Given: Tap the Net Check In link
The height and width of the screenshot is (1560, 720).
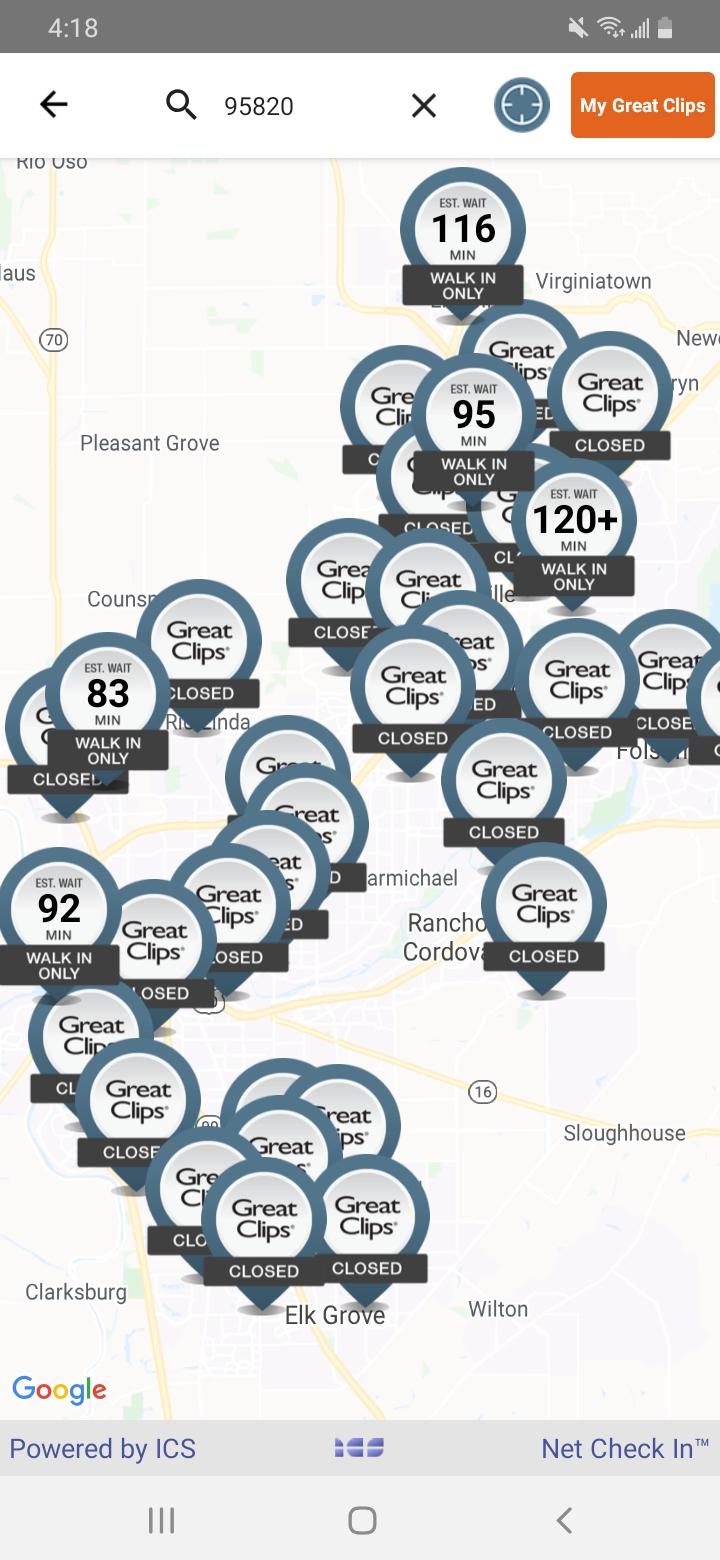Looking at the screenshot, I should [624, 1448].
